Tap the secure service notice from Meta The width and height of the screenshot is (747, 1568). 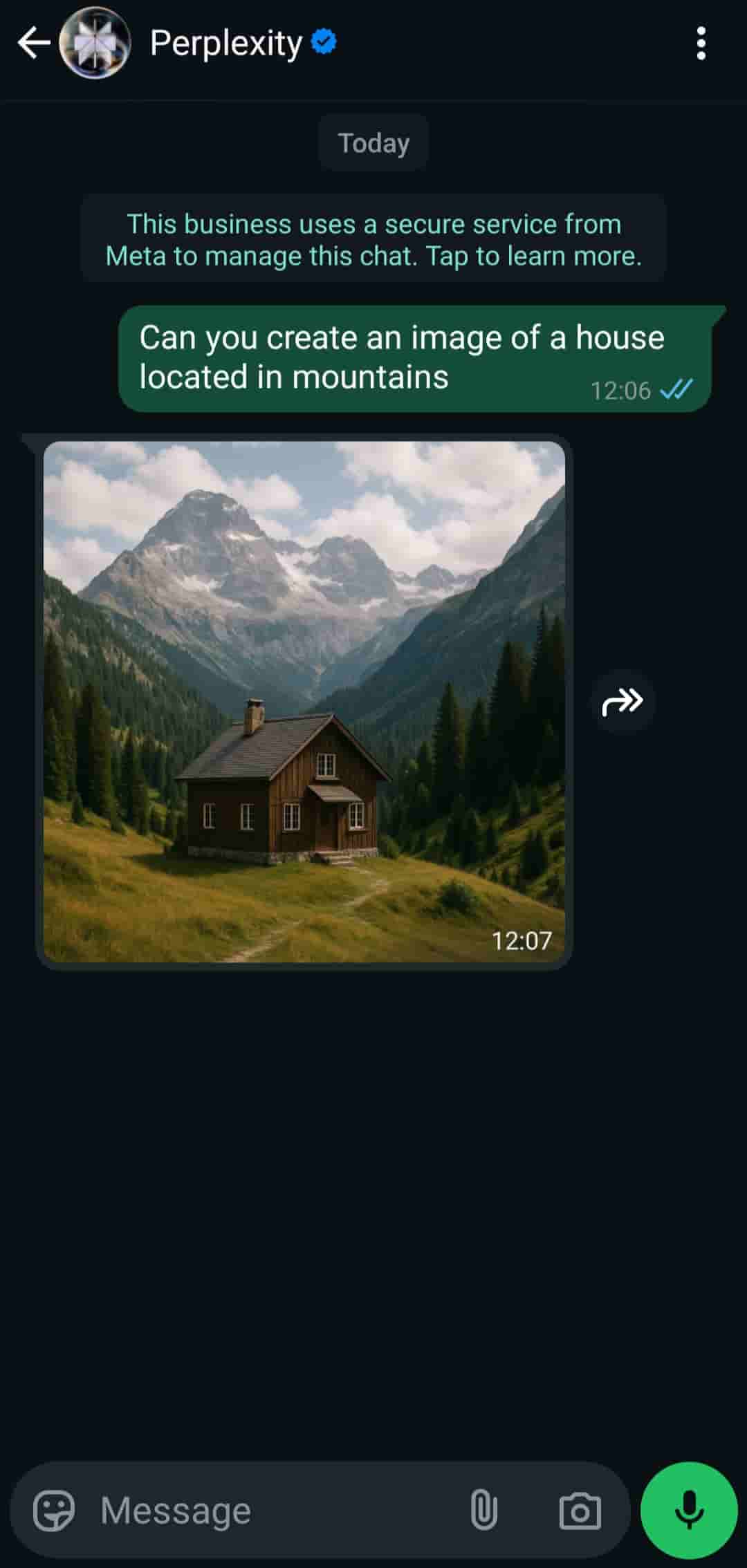pyautogui.click(x=373, y=239)
